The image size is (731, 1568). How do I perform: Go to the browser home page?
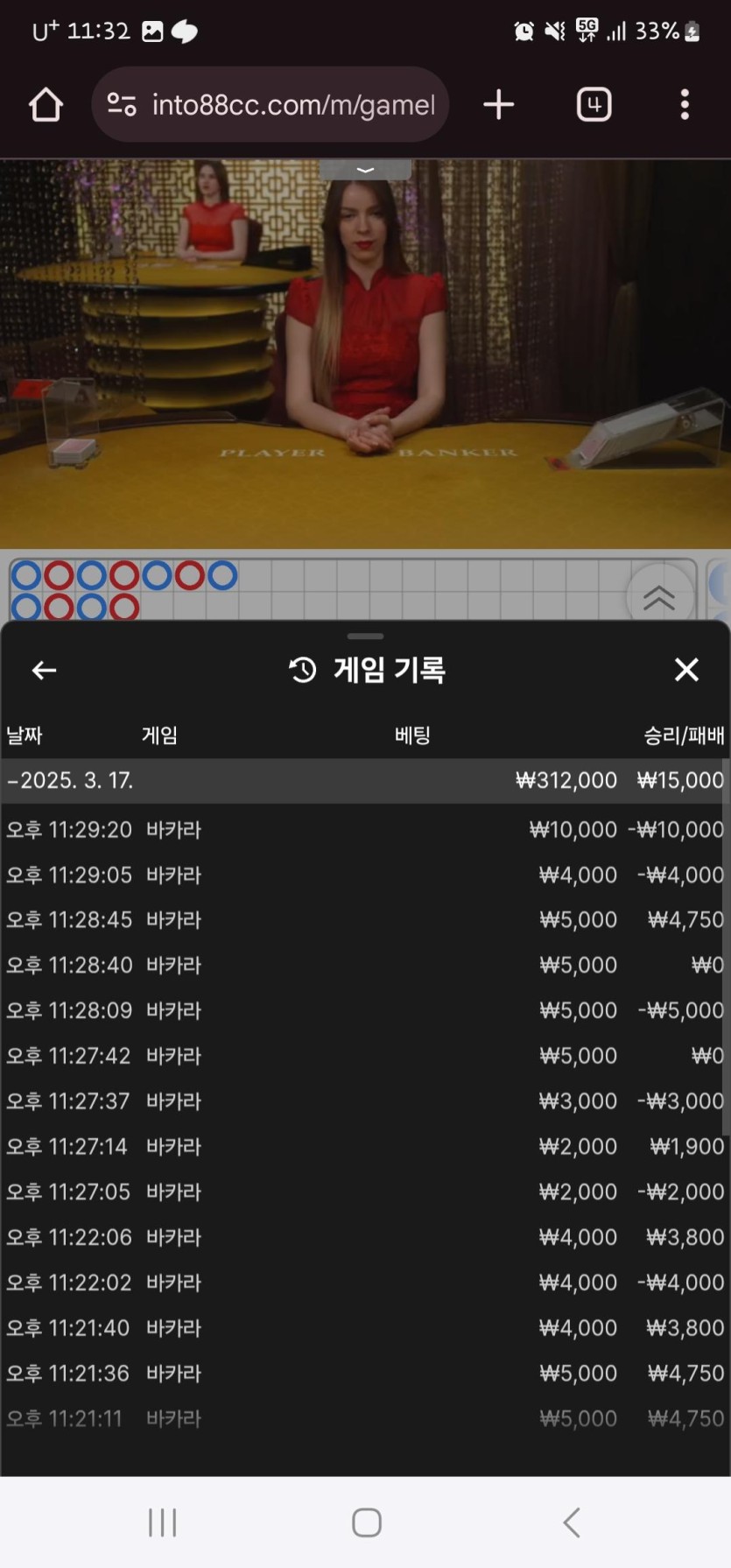pos(46,105)
